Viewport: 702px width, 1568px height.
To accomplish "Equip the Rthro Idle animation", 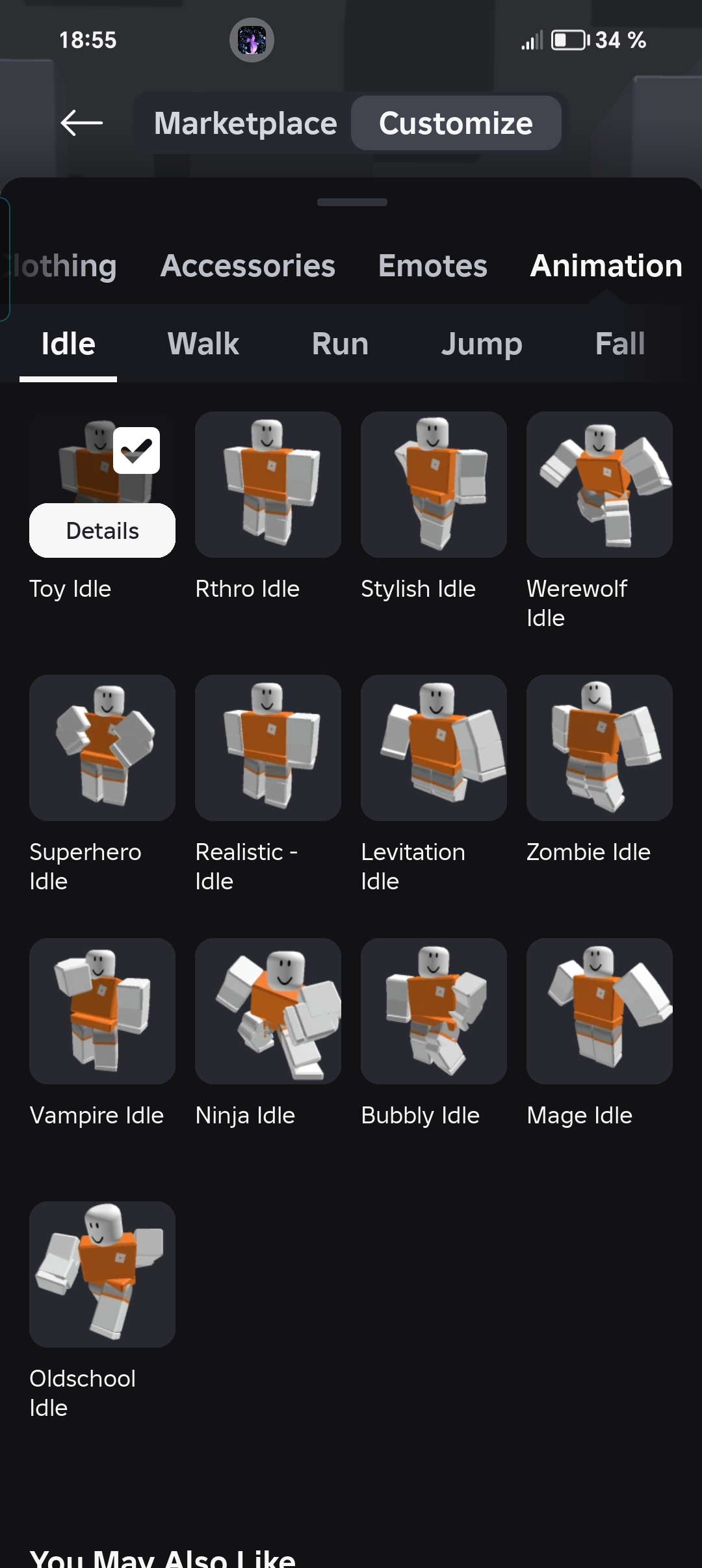I will [x=268, y=484].
